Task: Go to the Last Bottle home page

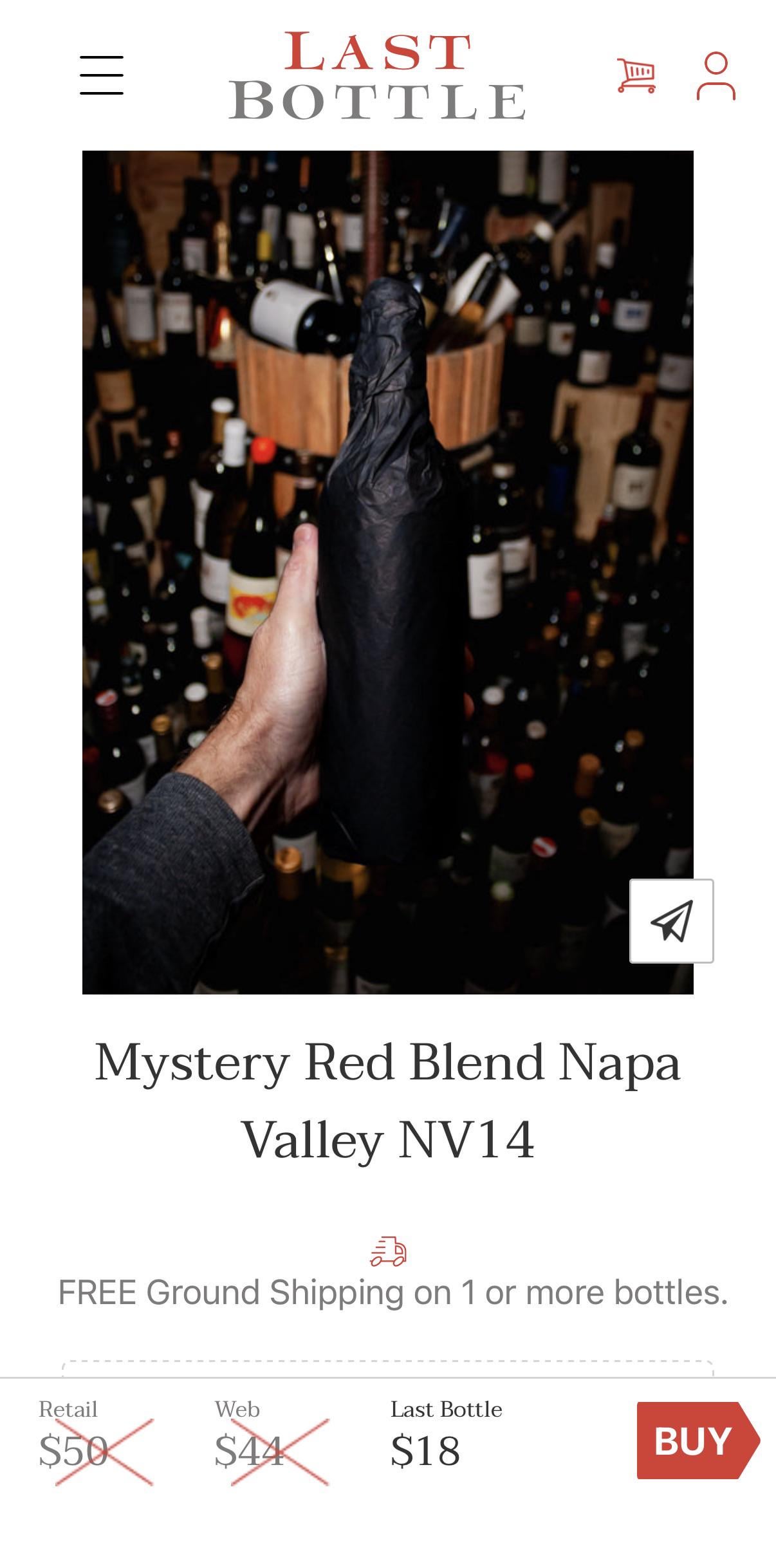Action: pos(378,76)
